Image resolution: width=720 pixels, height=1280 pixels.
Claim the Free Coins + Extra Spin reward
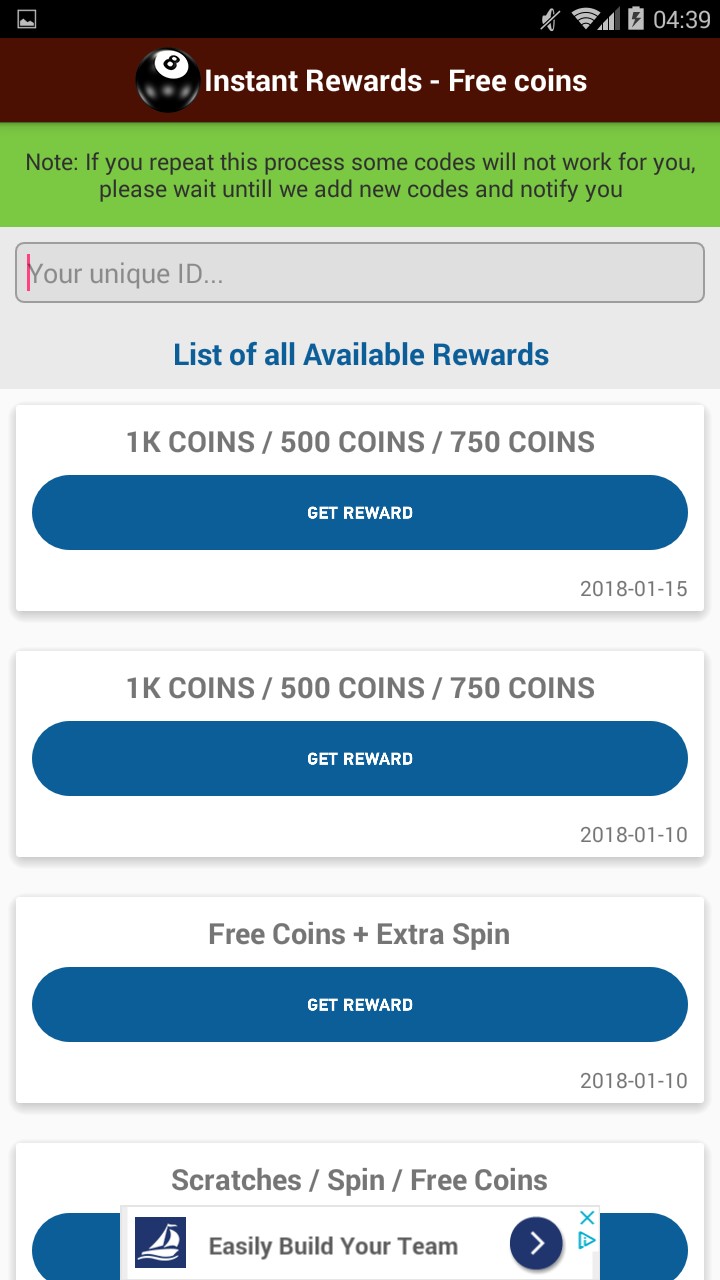(x=360, y=1005)
